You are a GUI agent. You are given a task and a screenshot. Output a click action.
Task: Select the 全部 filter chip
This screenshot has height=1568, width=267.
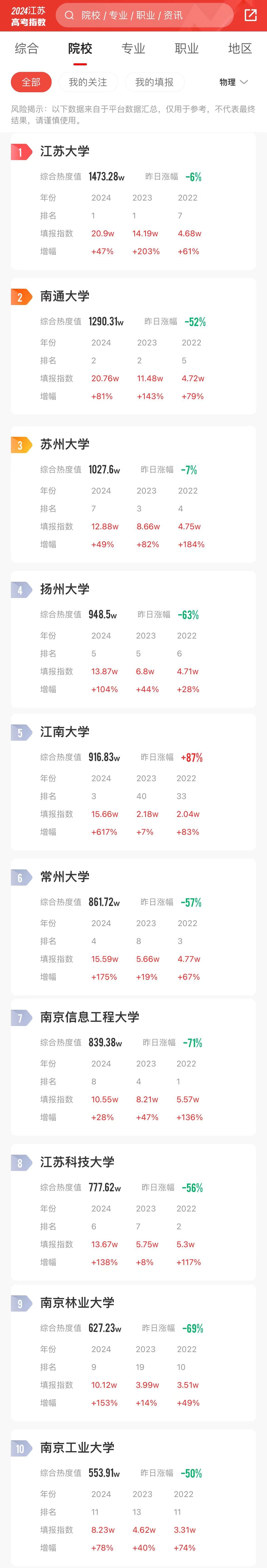point(31,82)
